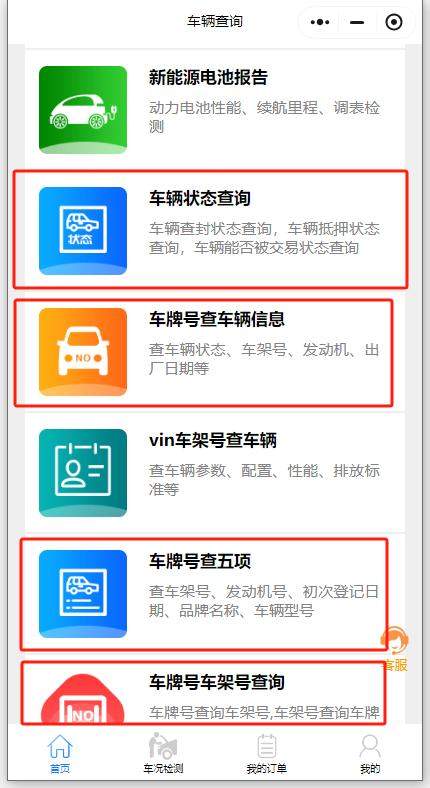Close the mini program with the circle icon
Image resolution: width=430 pixels, height=788 pixels.
coord(394,23)
